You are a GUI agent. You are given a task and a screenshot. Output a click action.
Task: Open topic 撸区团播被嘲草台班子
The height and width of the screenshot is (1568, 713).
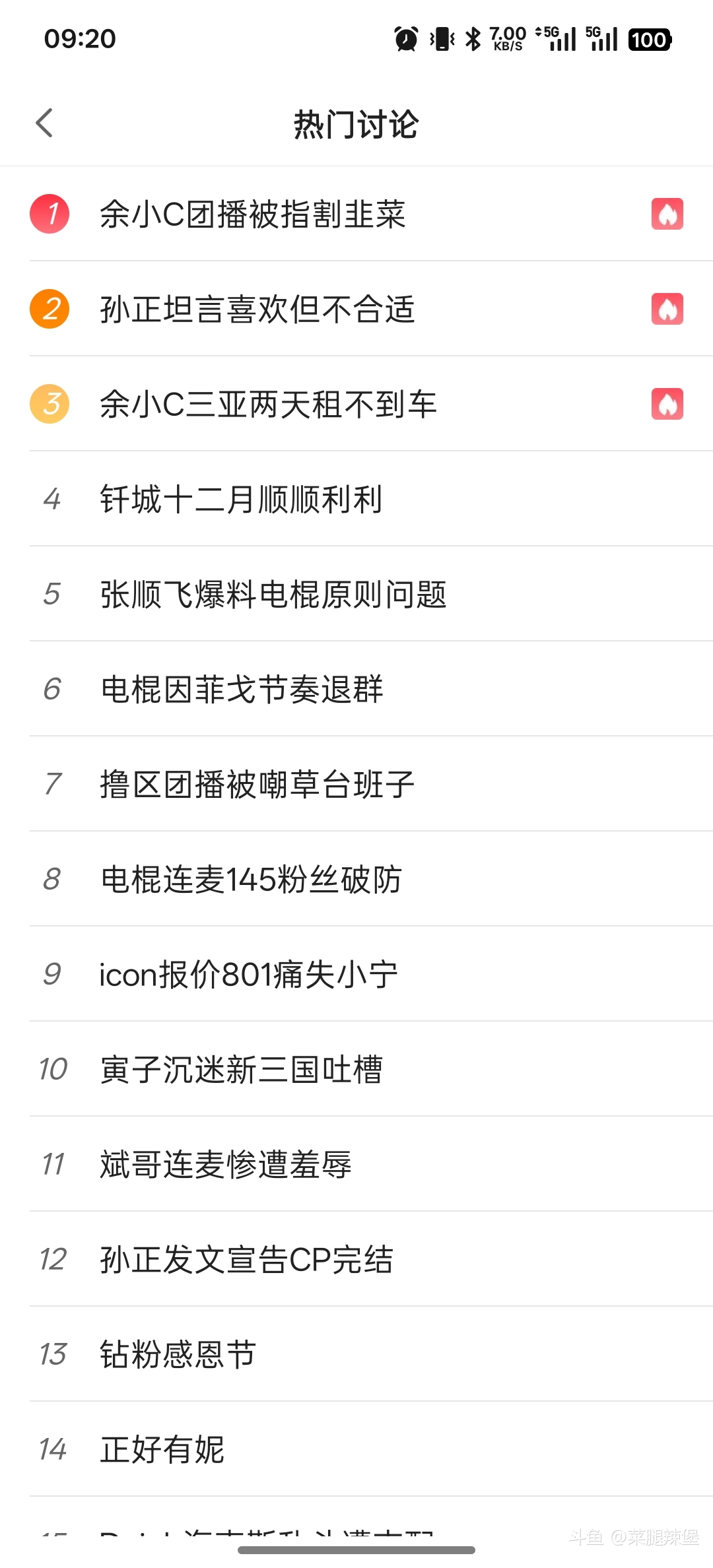(x=257, y=785)
